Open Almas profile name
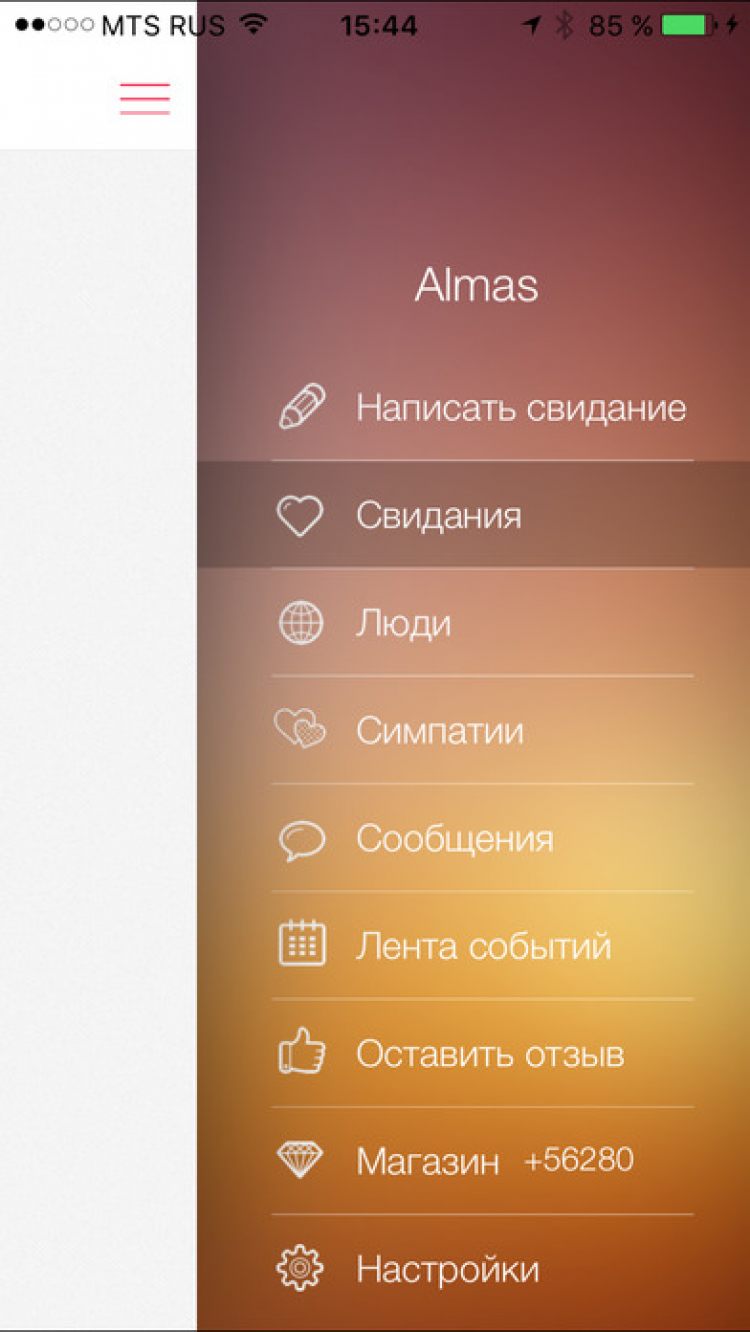This screenshot has width=750, height=1332. [x=476, y=286]
